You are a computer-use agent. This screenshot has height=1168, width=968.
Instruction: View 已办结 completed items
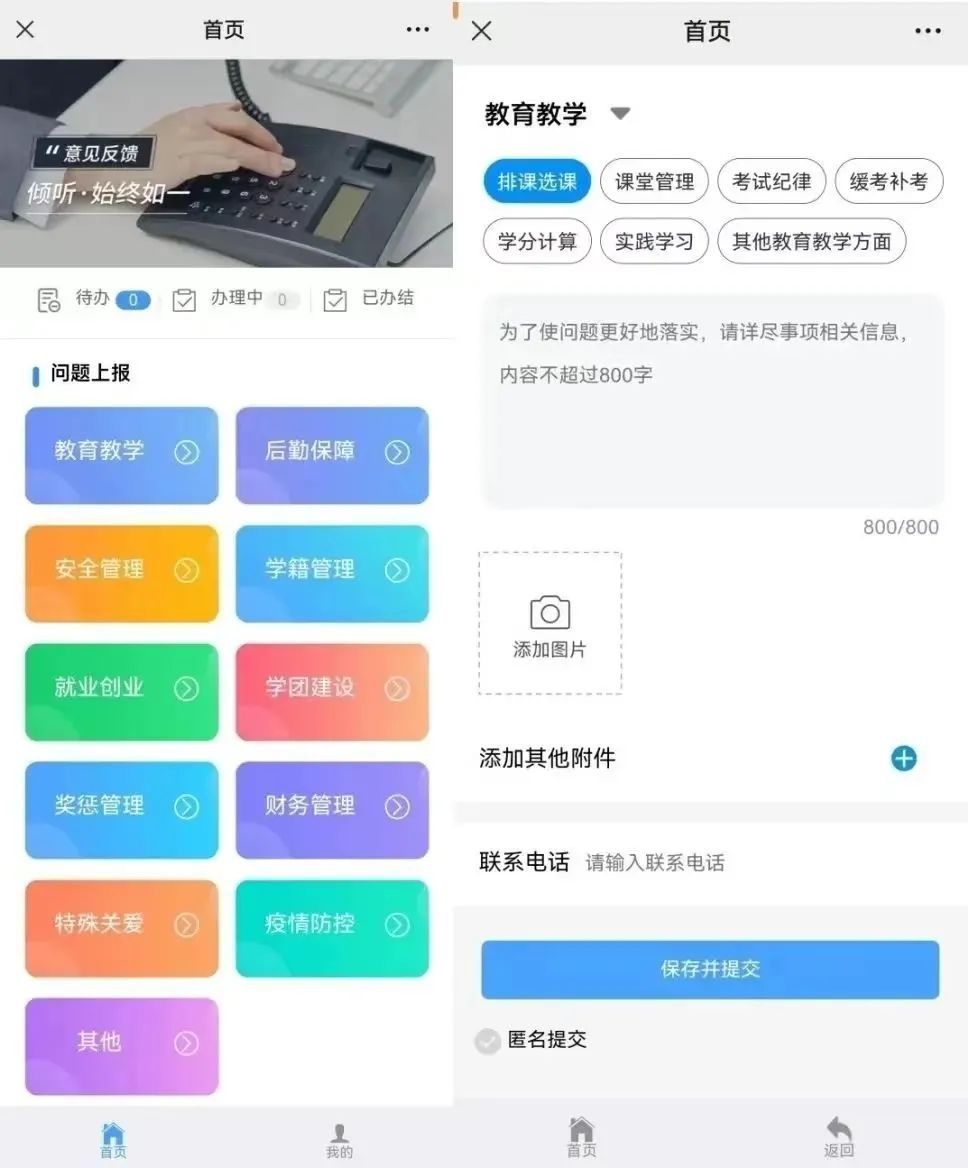368,299
